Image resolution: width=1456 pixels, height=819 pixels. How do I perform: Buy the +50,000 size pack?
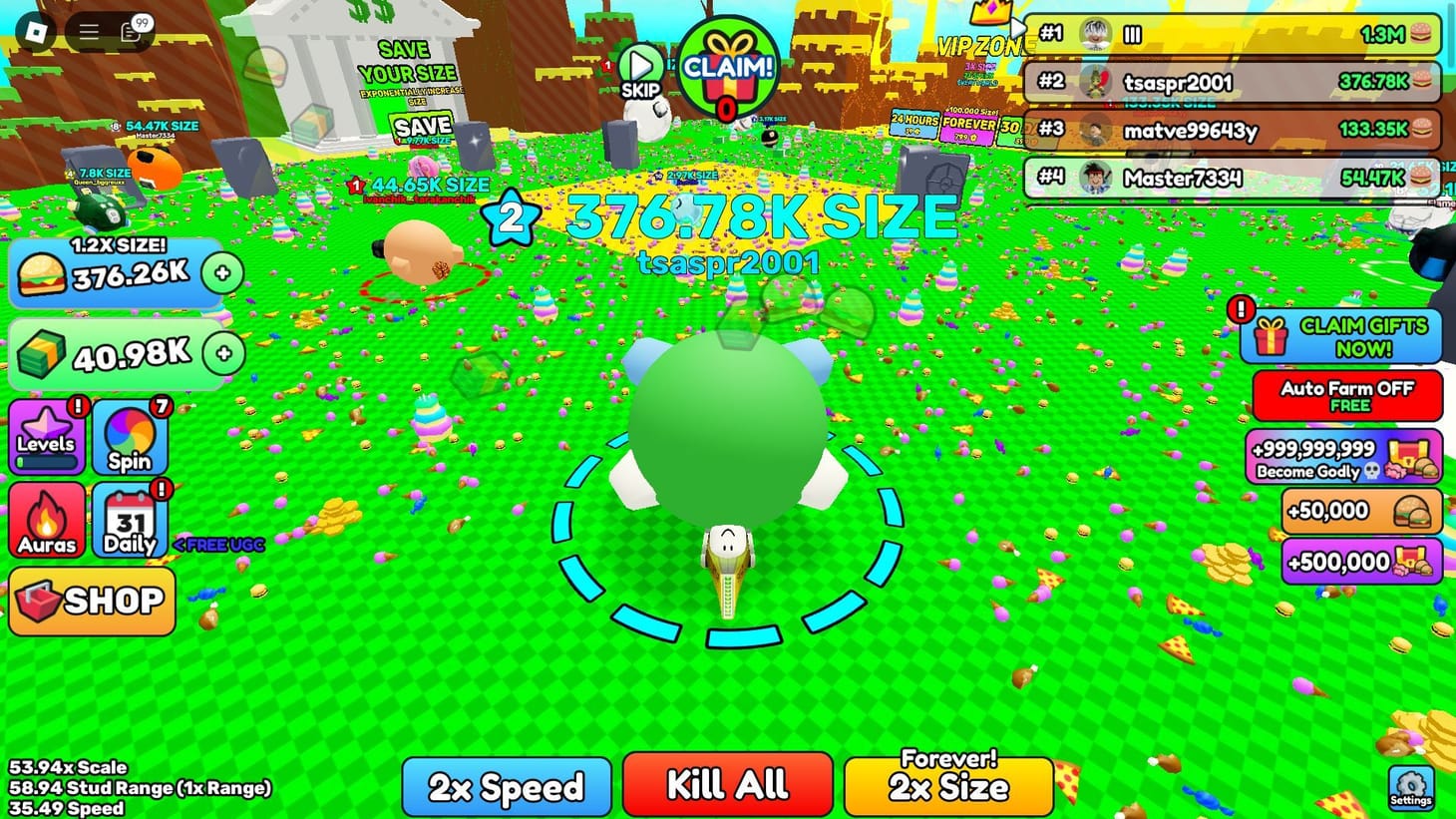(1360, 511)
